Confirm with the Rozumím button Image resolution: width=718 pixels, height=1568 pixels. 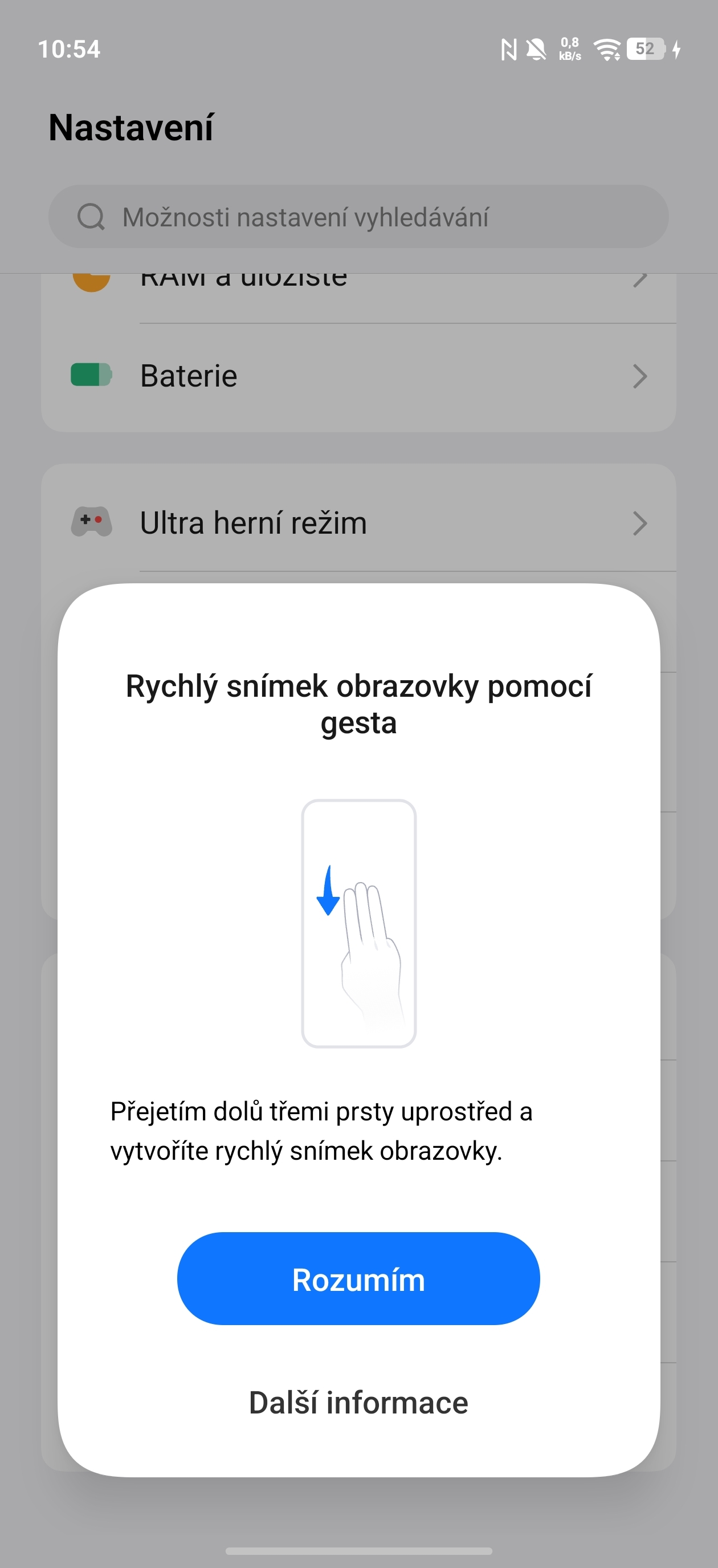coord(359,1278)
